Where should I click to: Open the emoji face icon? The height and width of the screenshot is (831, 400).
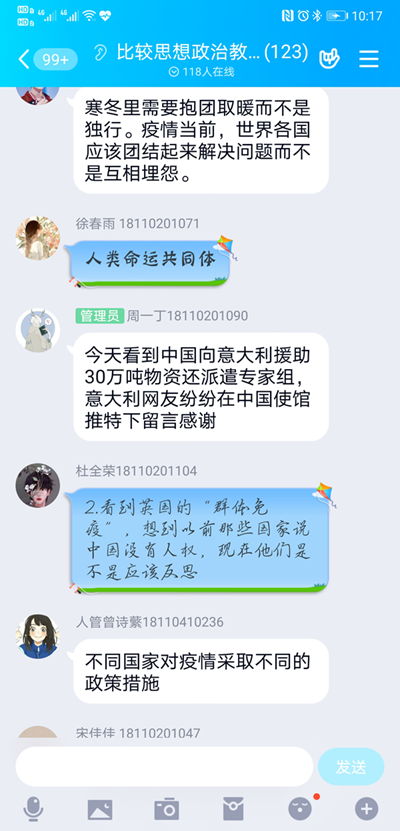click(x=300, y=809)
